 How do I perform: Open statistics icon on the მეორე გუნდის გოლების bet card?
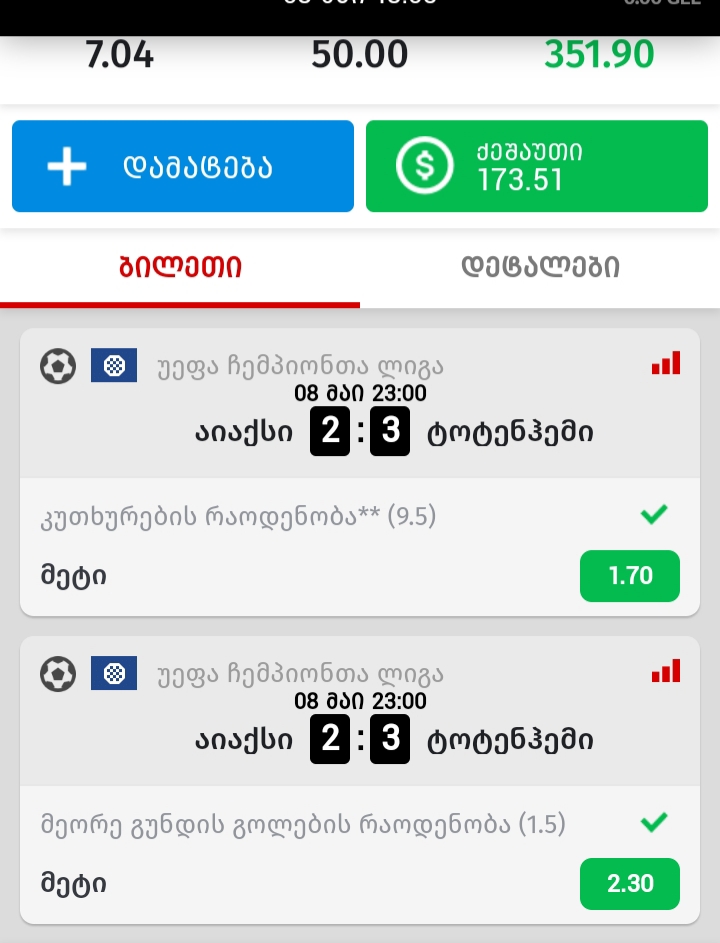pos(666,671)
